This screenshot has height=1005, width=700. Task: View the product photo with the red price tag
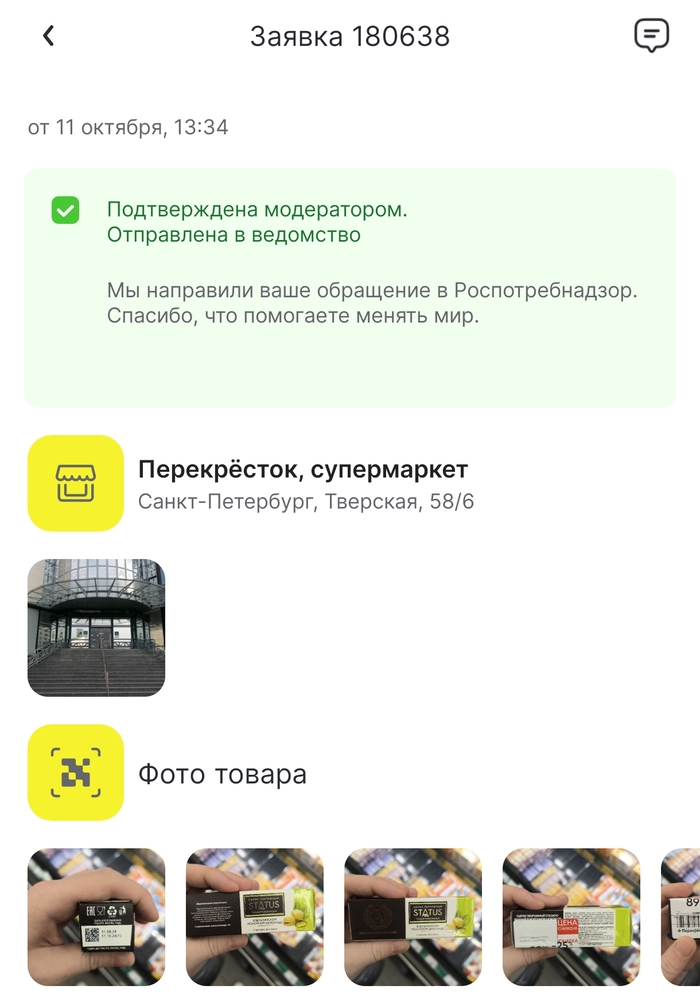click(571, 916)
